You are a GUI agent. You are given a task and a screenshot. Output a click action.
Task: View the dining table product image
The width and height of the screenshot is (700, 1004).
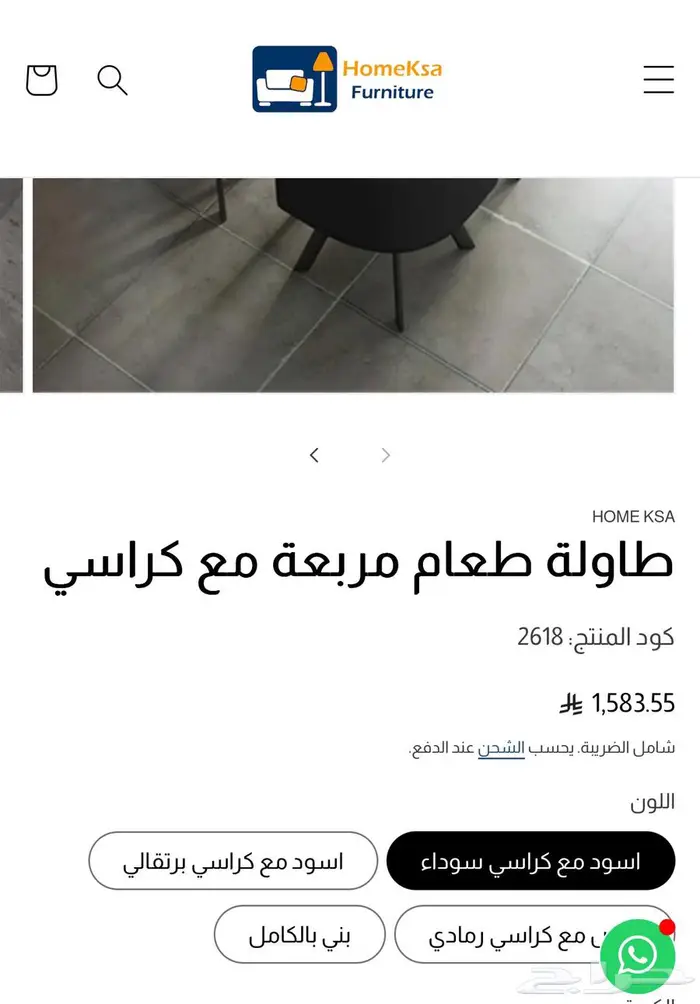(x=353, y=285)
